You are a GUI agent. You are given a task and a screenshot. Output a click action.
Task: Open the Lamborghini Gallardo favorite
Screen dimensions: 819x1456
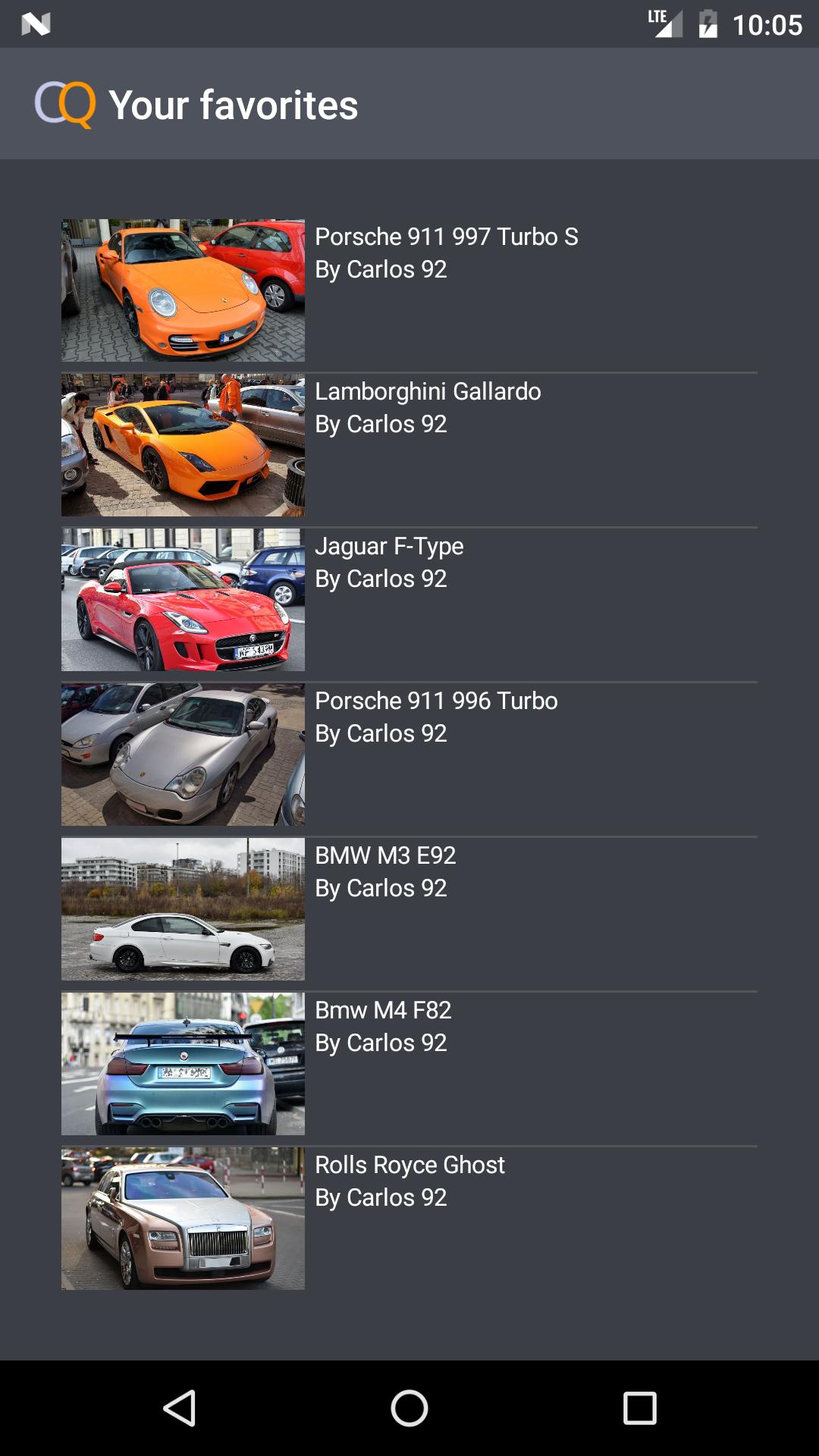(409, 445)
